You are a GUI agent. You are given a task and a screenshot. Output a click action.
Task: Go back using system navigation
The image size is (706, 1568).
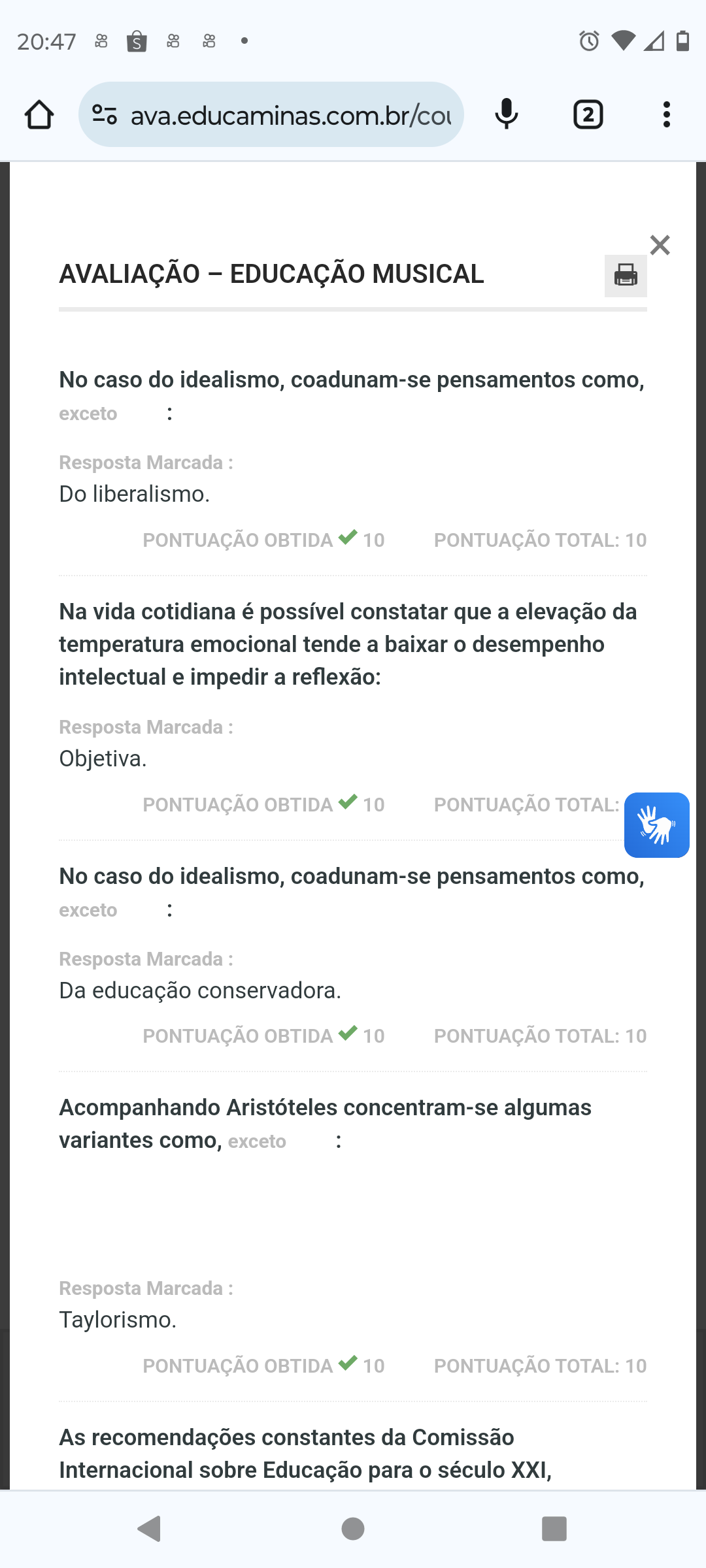click(150, 1529)
